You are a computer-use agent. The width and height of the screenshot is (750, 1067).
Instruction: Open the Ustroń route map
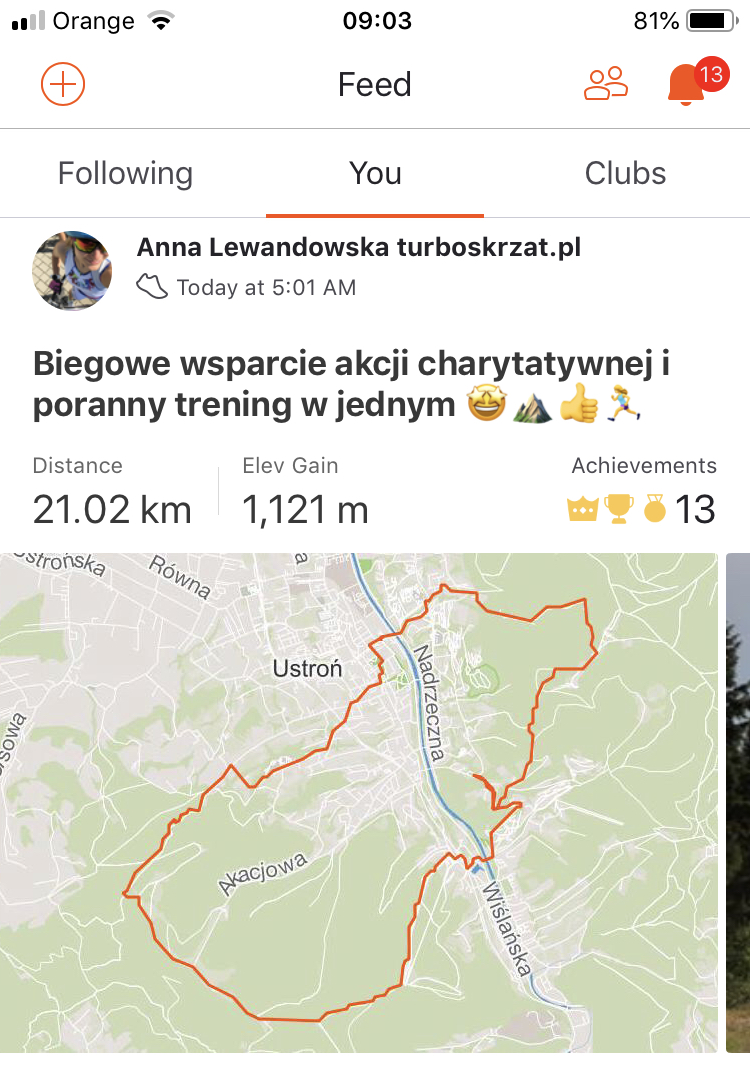(x=358, y=802)
